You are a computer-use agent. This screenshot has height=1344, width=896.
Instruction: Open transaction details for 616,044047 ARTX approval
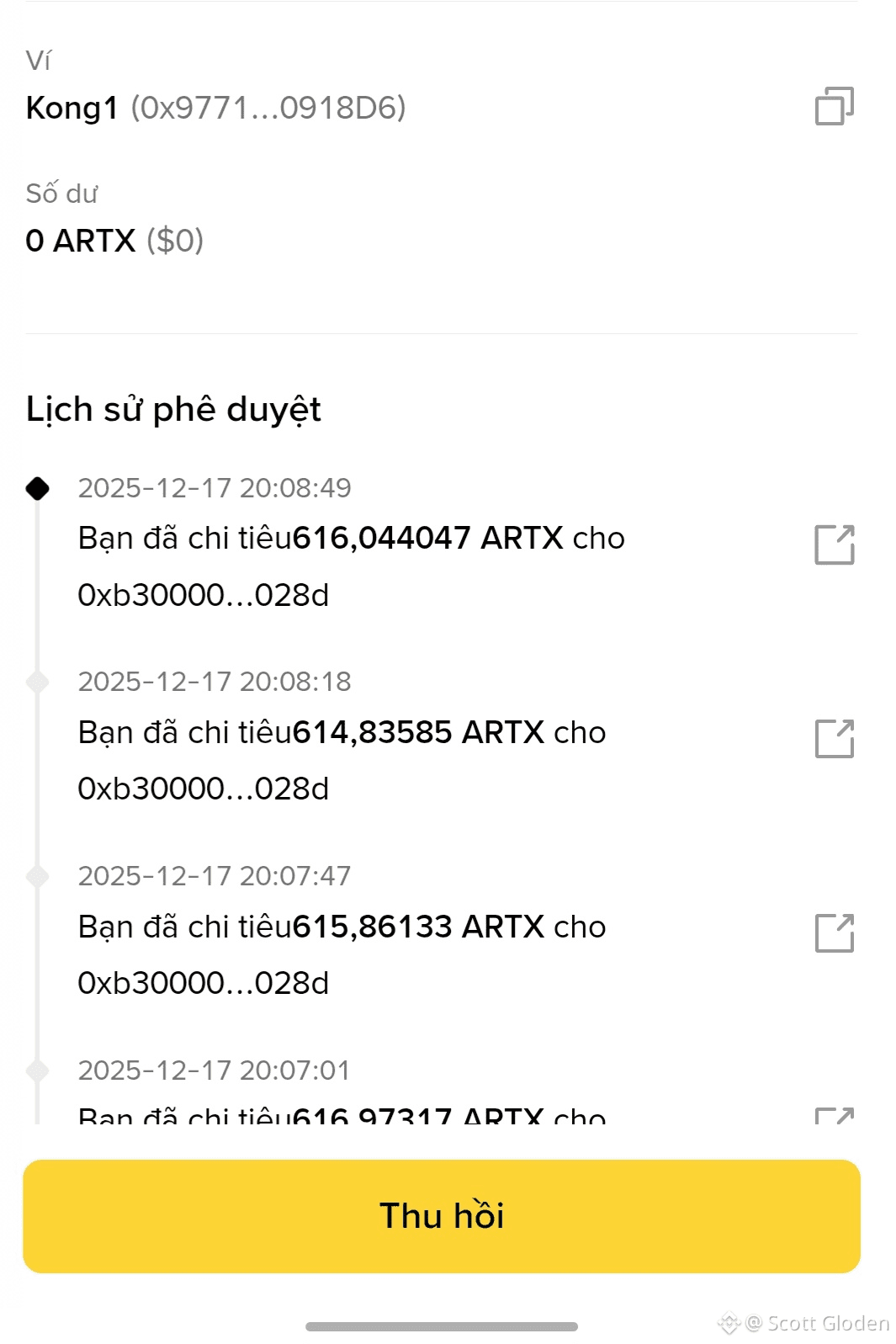pyautogui.click(x=835, y=545)
